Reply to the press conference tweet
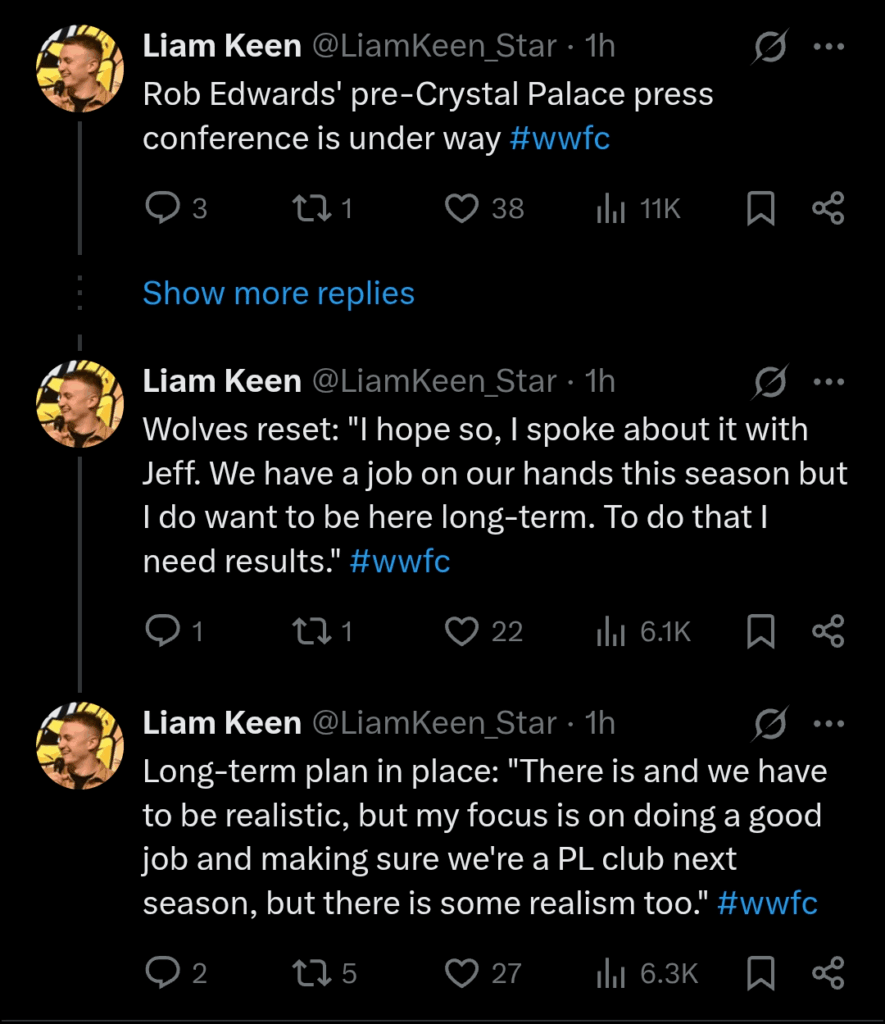This screenshot has width=885, height=1024. pyautogui.click(x=163, y=209)
